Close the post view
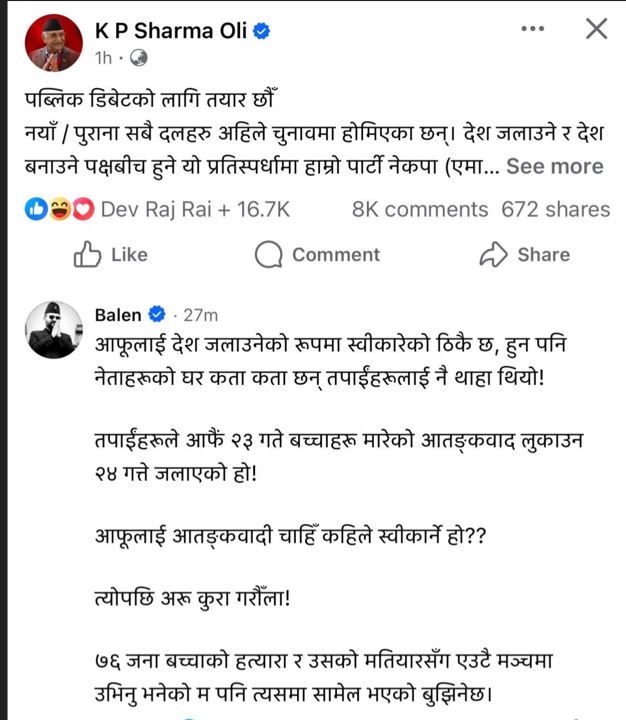The width and height of the screenshot is (626, 720). [596, 30]
